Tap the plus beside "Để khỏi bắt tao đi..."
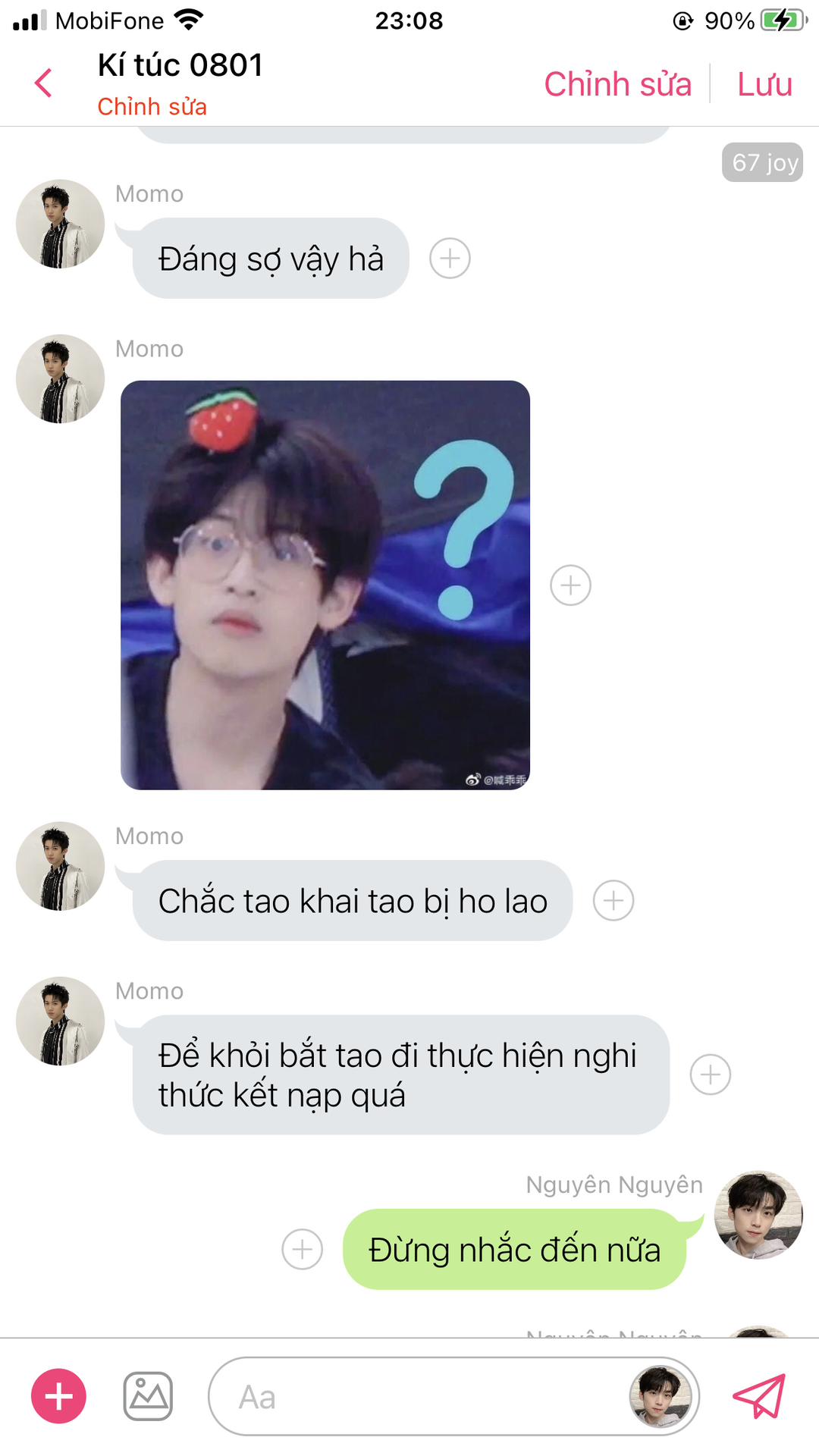Image resolution: width=819 pixels, height=1456 pixels. point(710,1075)
